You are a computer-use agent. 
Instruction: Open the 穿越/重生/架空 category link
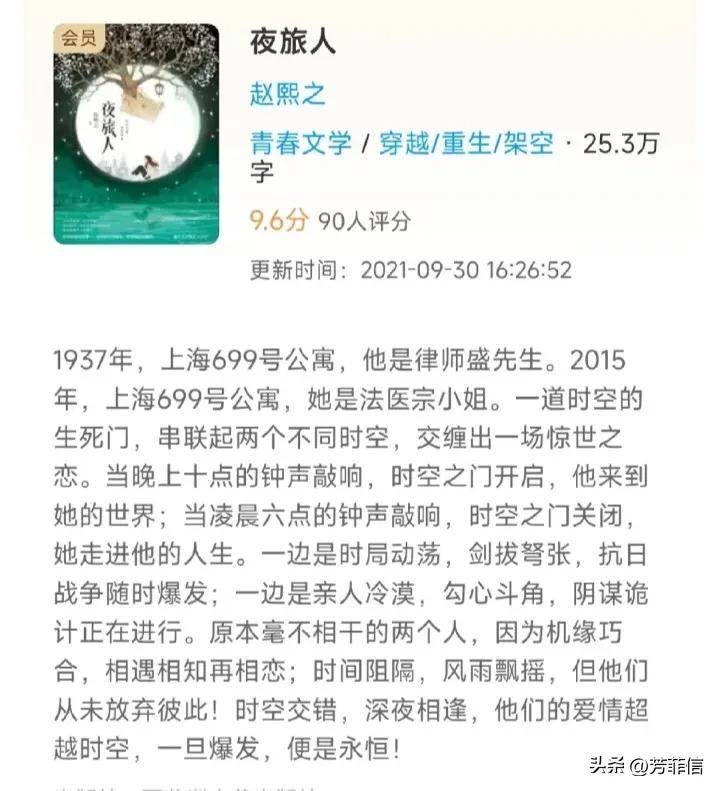465,143
